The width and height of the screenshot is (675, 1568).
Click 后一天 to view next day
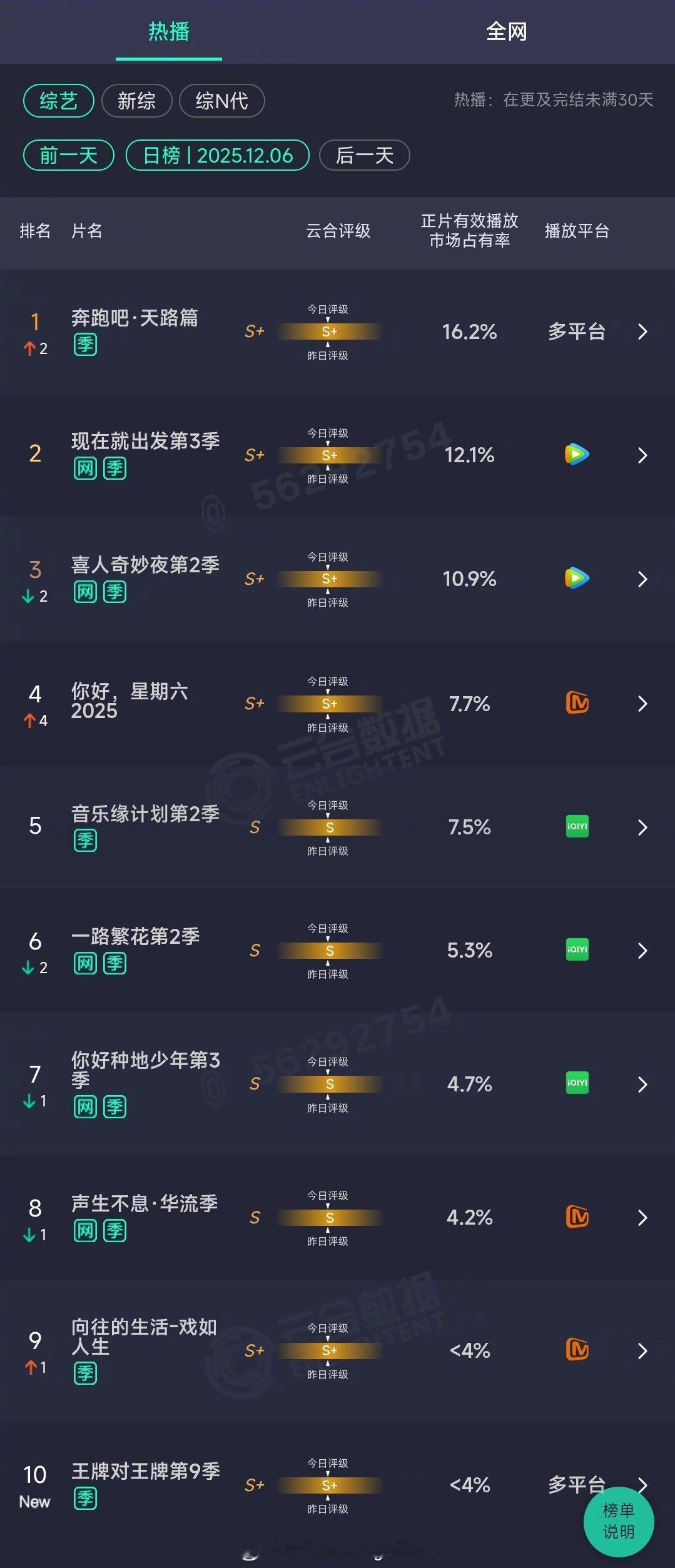[365, 156]
